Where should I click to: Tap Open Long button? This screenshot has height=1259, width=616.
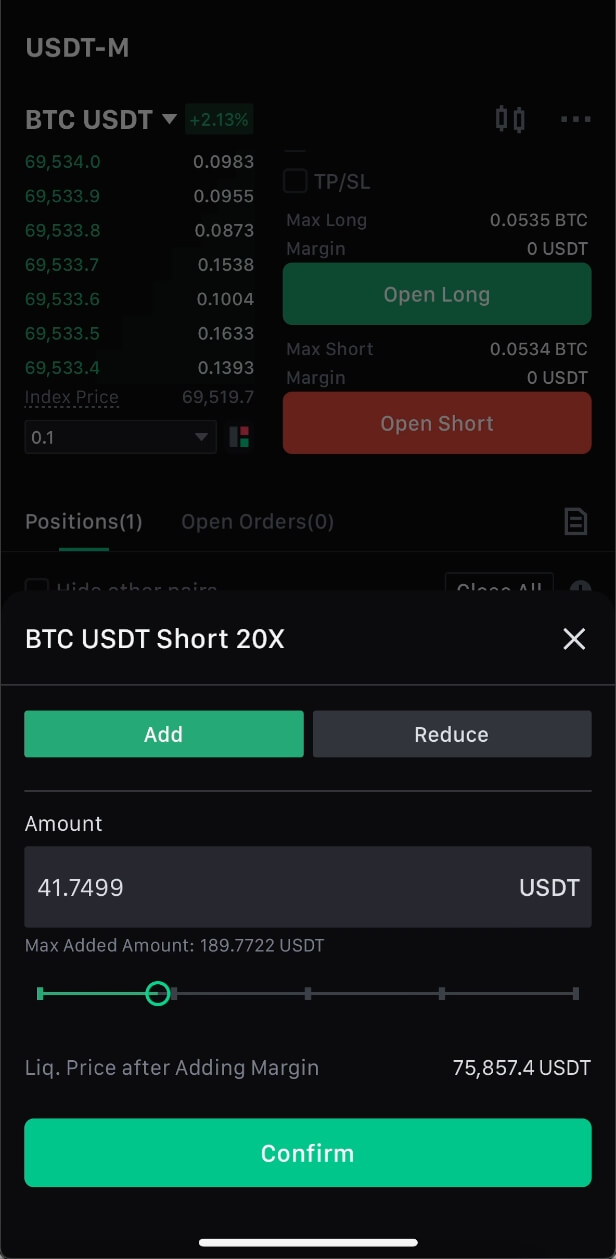[x=437, y=294]
